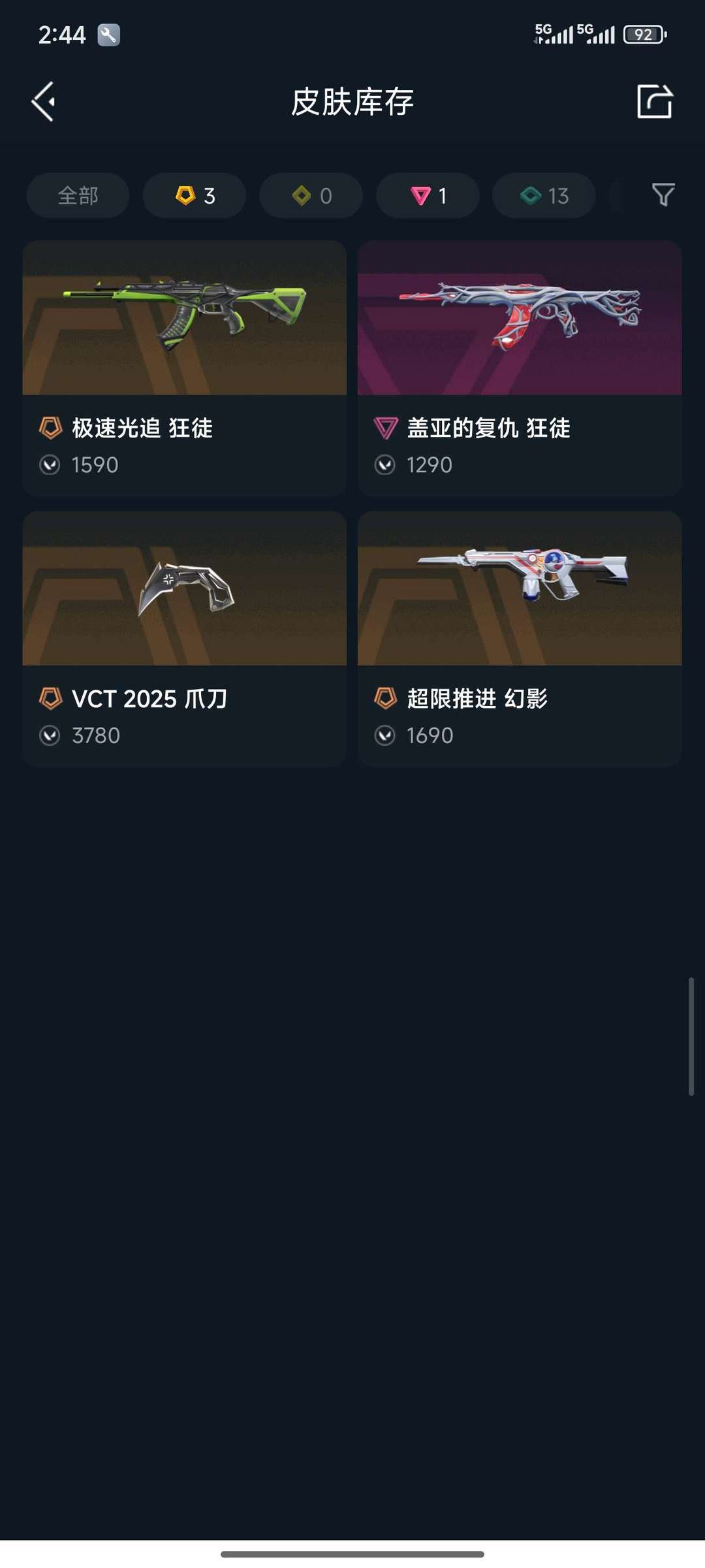
Task: Select the orange Premium rarity filter chip
Action: pyautogui.click(x=194, y=195)
